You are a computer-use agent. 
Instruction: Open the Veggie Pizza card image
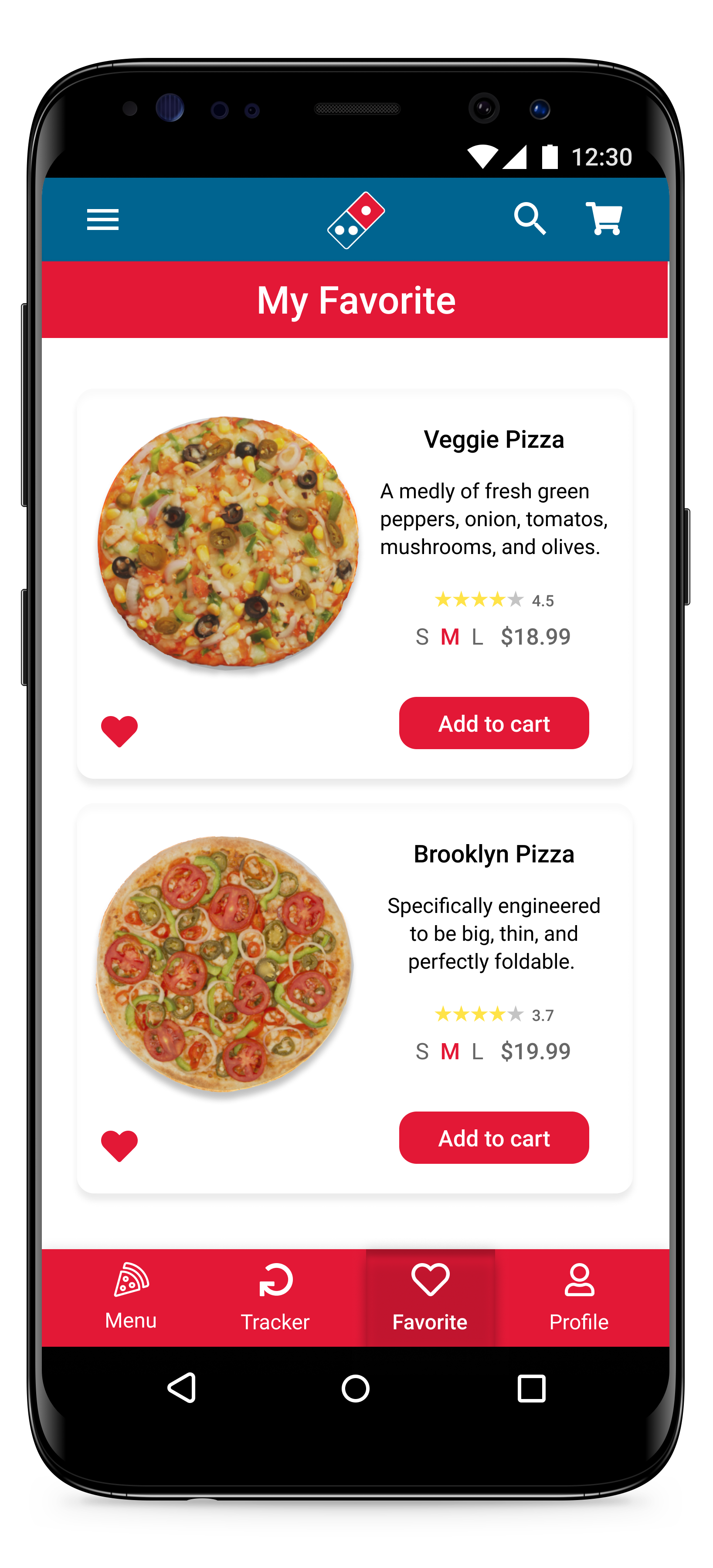pos(228,543)
